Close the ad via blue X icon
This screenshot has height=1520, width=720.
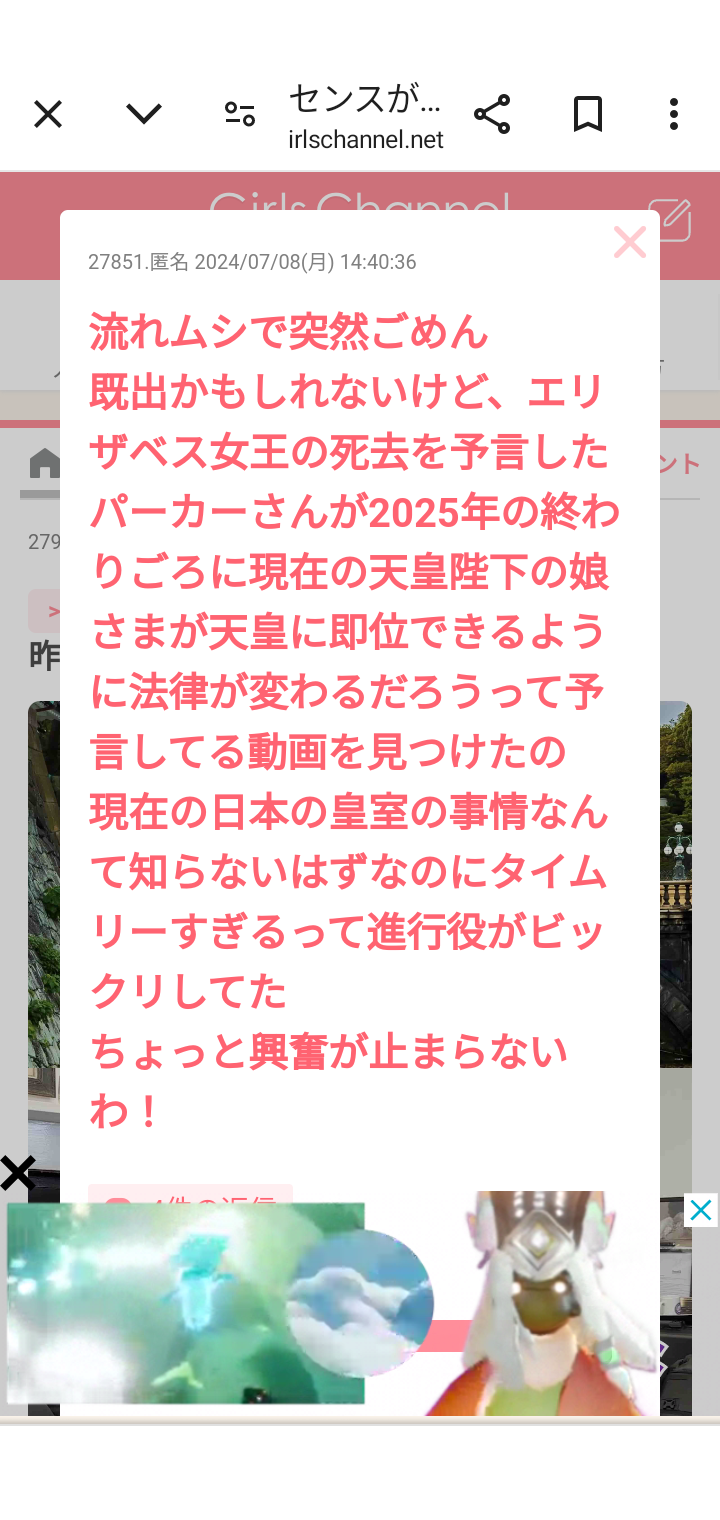(701, 1211)
